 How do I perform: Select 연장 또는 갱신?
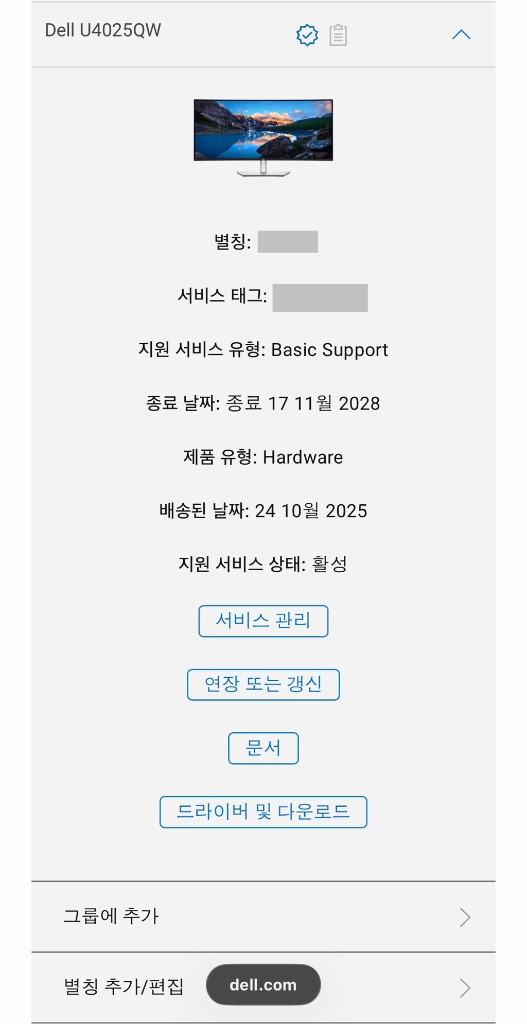point(263,684)
